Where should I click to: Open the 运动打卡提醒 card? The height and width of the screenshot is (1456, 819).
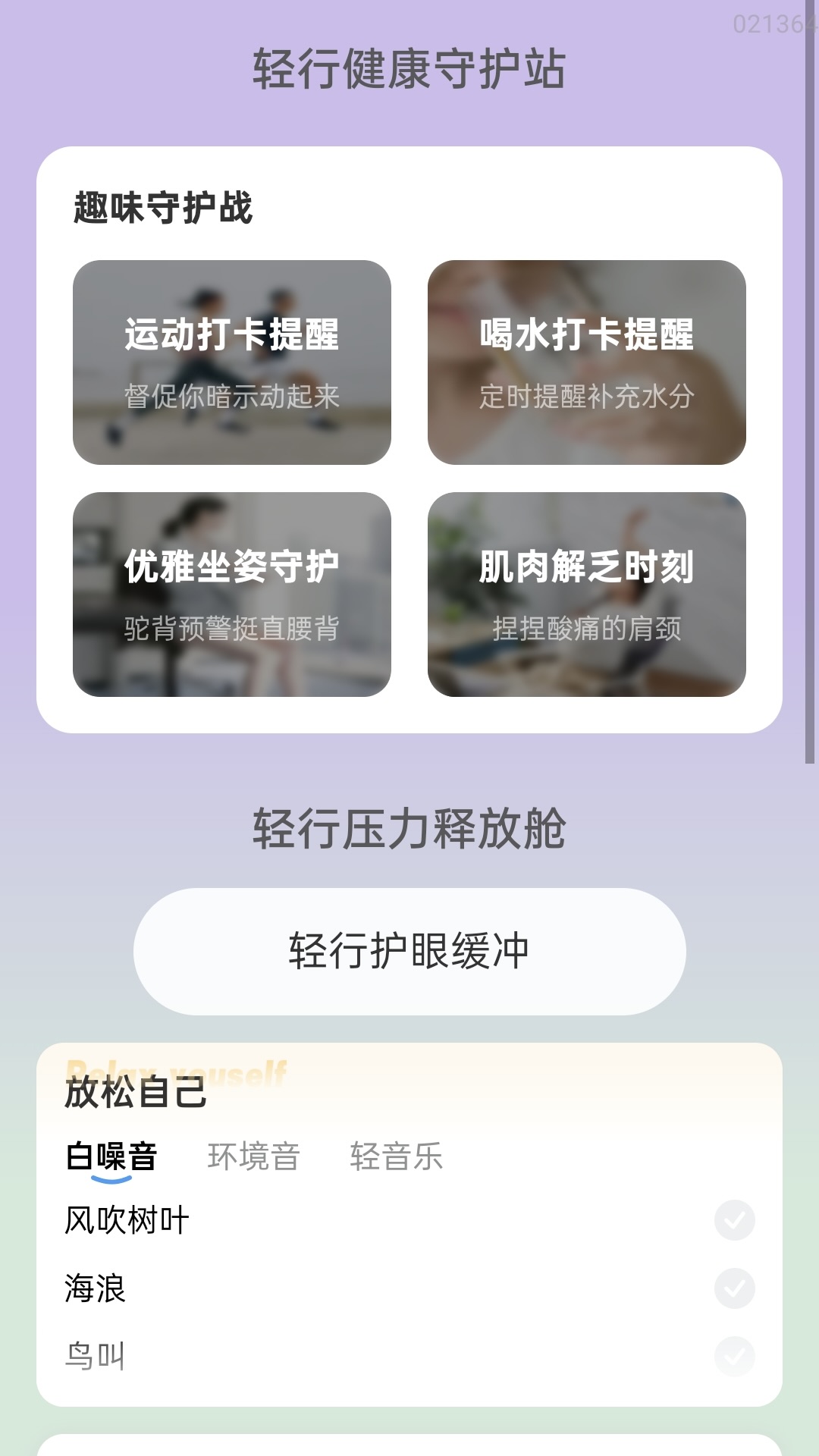point(232,360)
